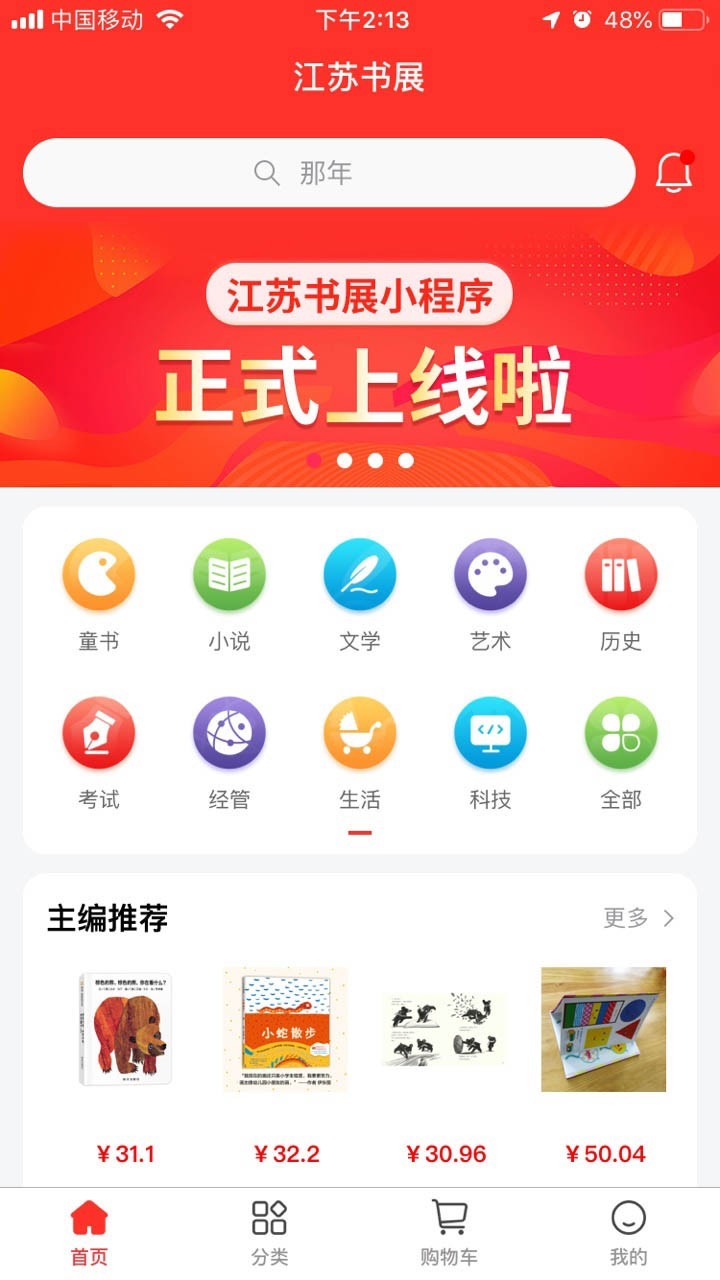
Task: Go to the 购物车 tab
Action: [449, 1233]
